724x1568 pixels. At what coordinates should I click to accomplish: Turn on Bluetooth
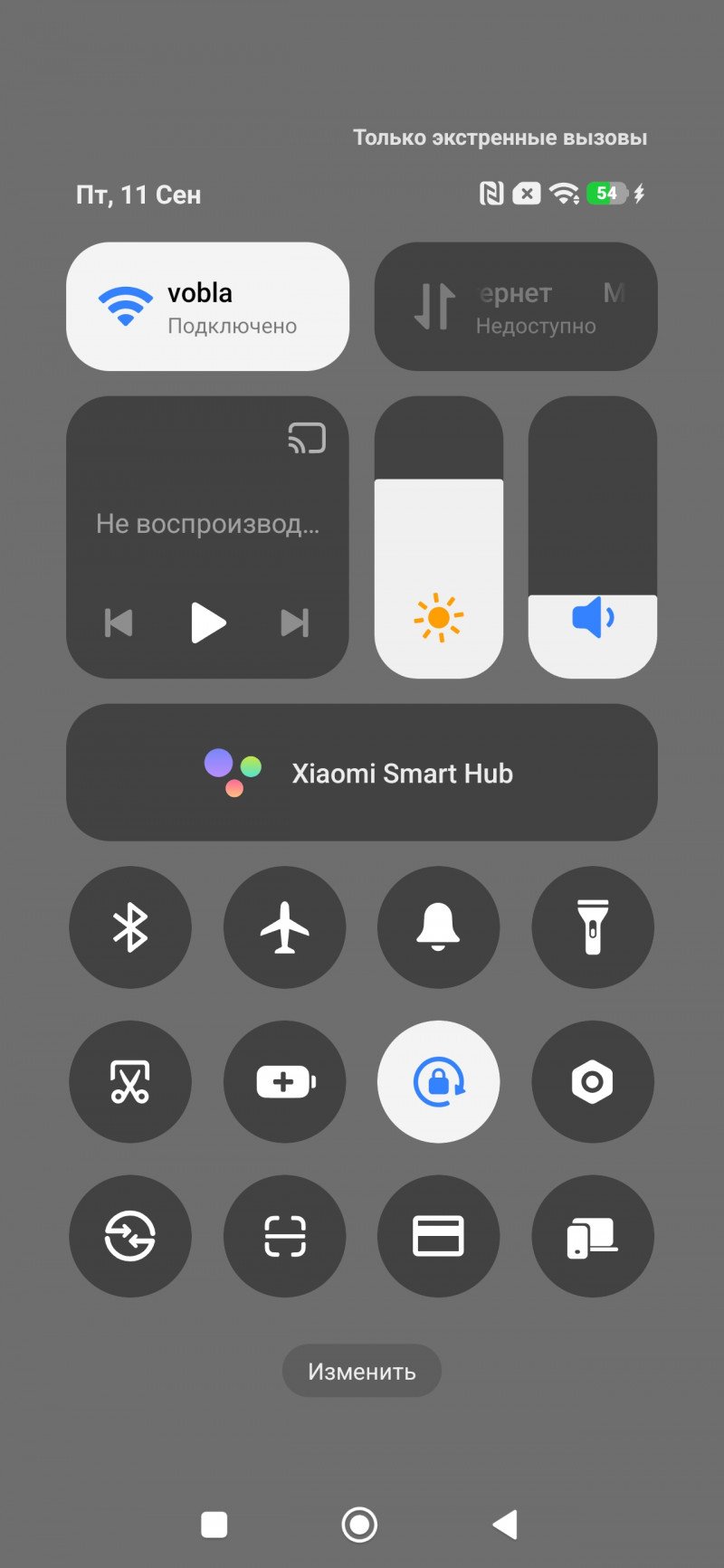(x=130, y=927)
